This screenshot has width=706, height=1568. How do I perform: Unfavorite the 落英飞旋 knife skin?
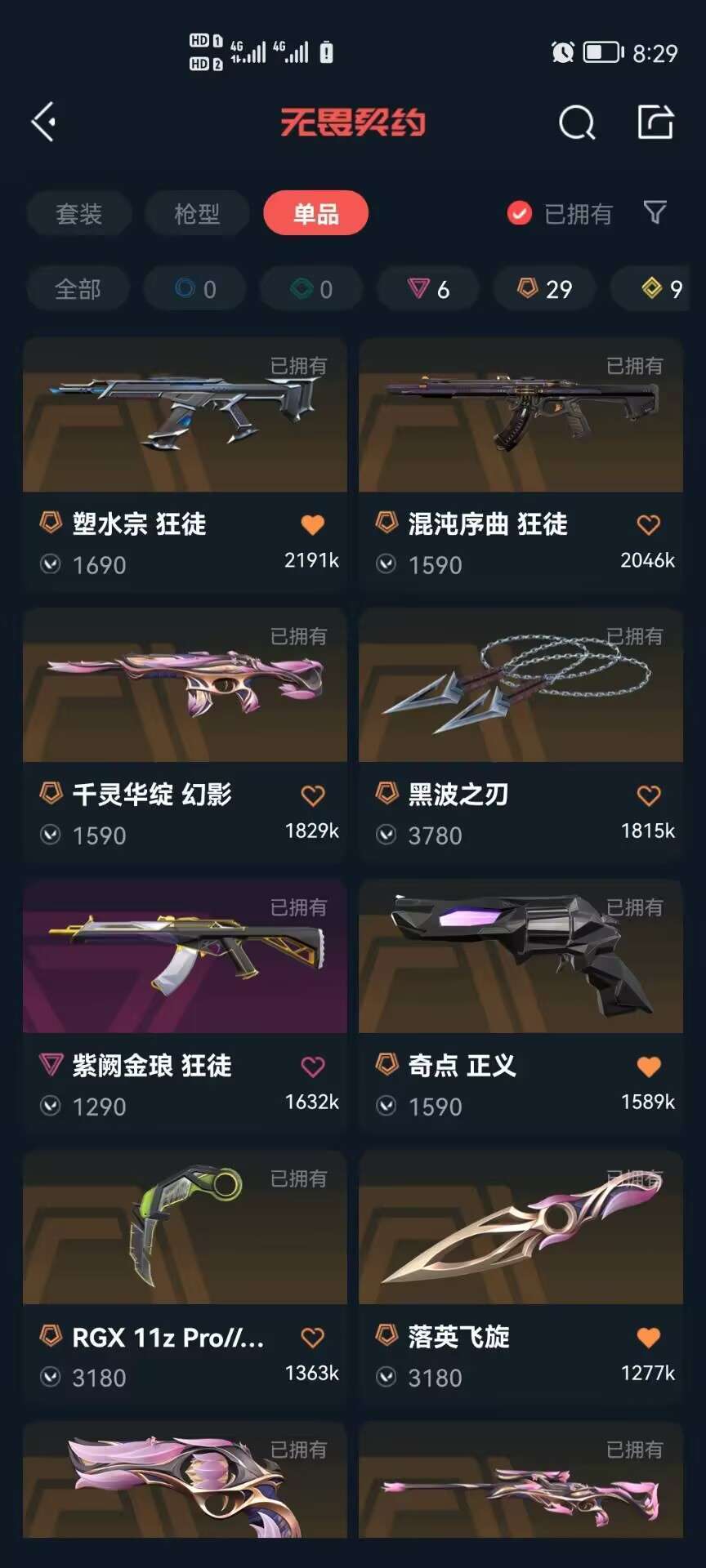click(650, 1336)
